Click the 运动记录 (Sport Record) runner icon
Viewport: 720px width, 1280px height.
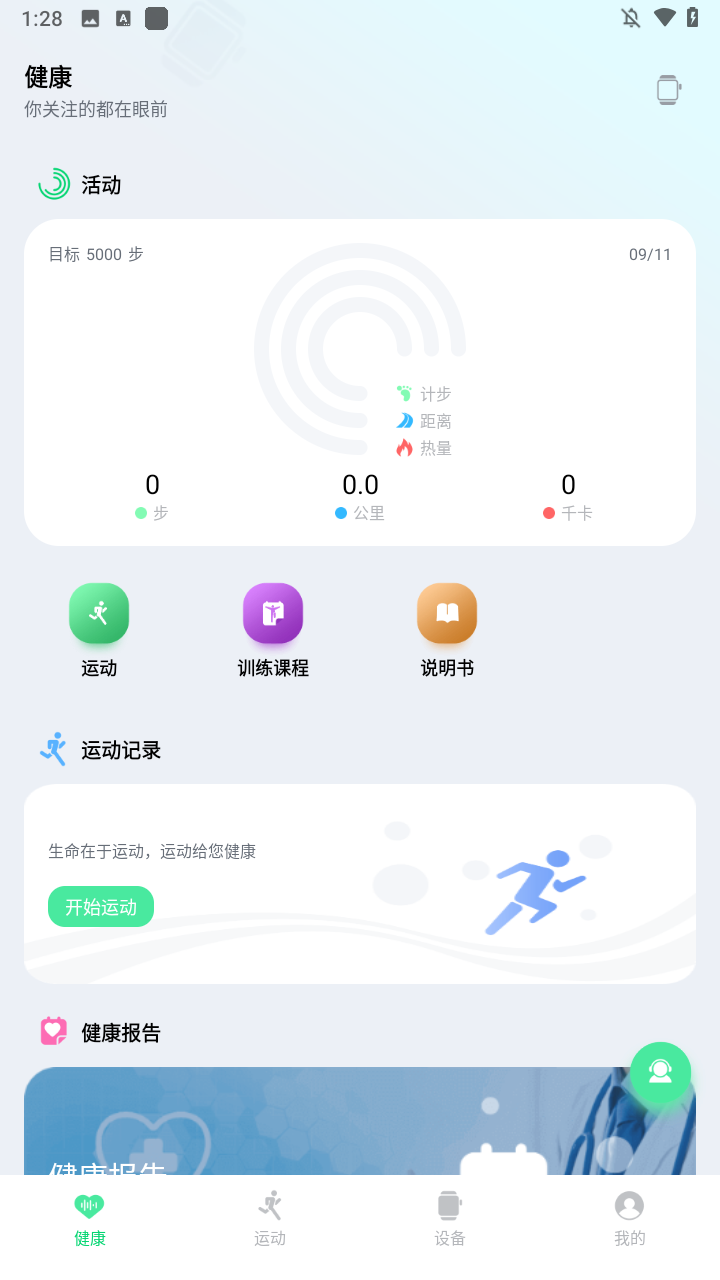pos(53,749)
